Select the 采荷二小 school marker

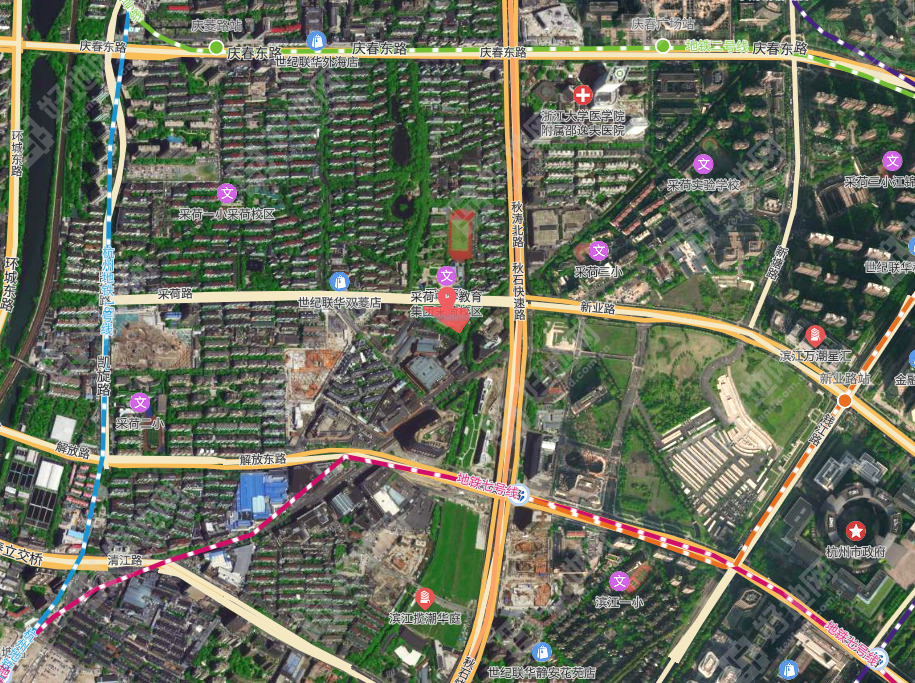pyautogui.click(x=140, y=403)
